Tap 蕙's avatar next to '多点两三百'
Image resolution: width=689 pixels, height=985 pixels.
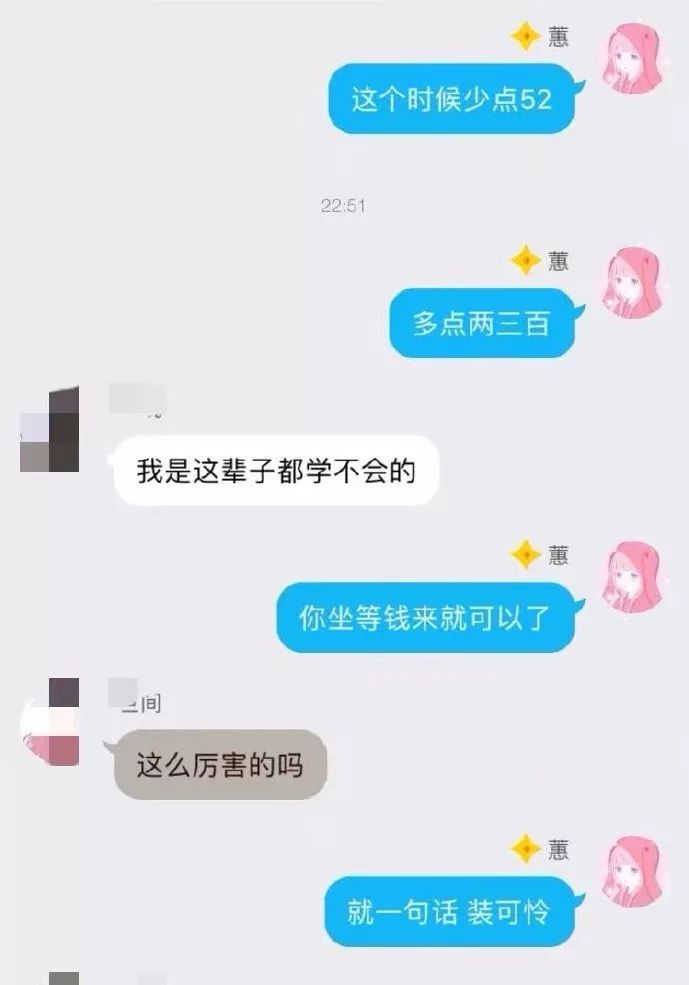(x=634, y=282)
